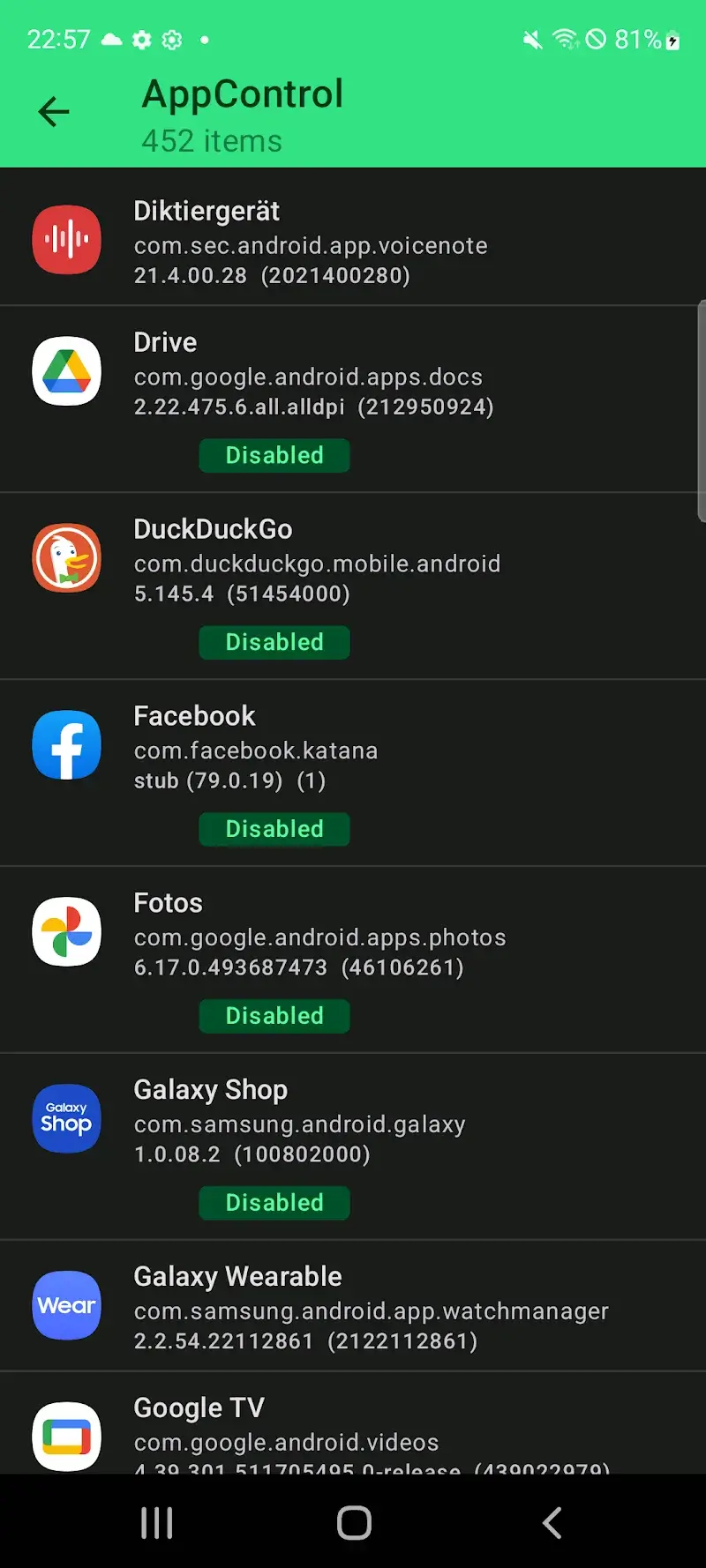Tap the Google Drive app icon

[66, 371]
